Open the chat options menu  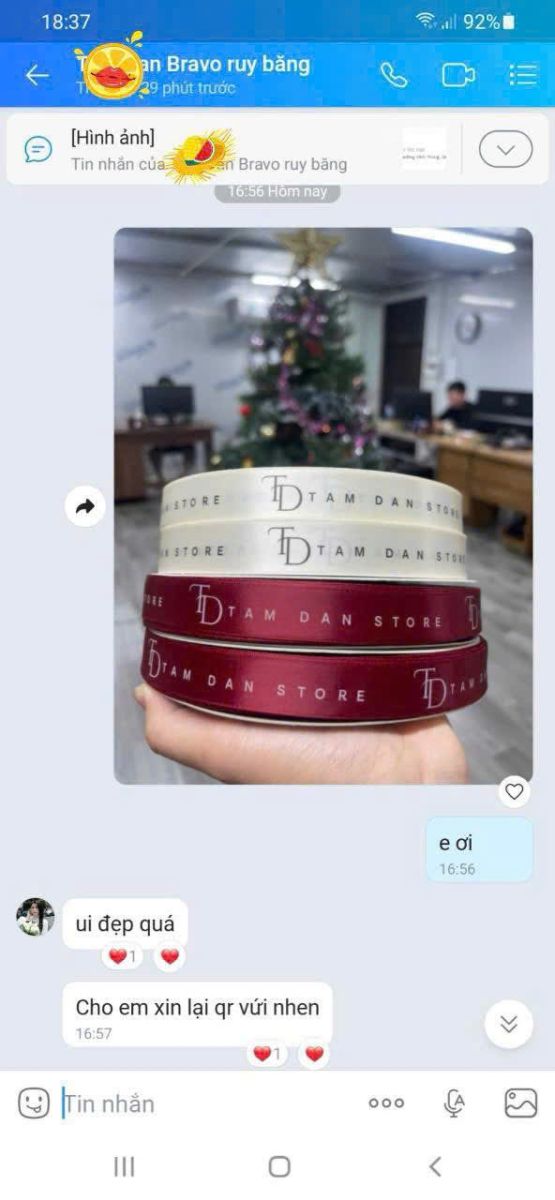pos(522,75)
